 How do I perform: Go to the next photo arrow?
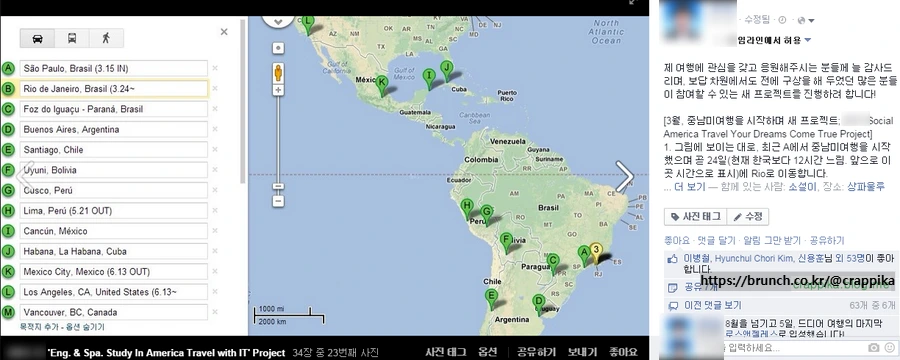(624, 176)
